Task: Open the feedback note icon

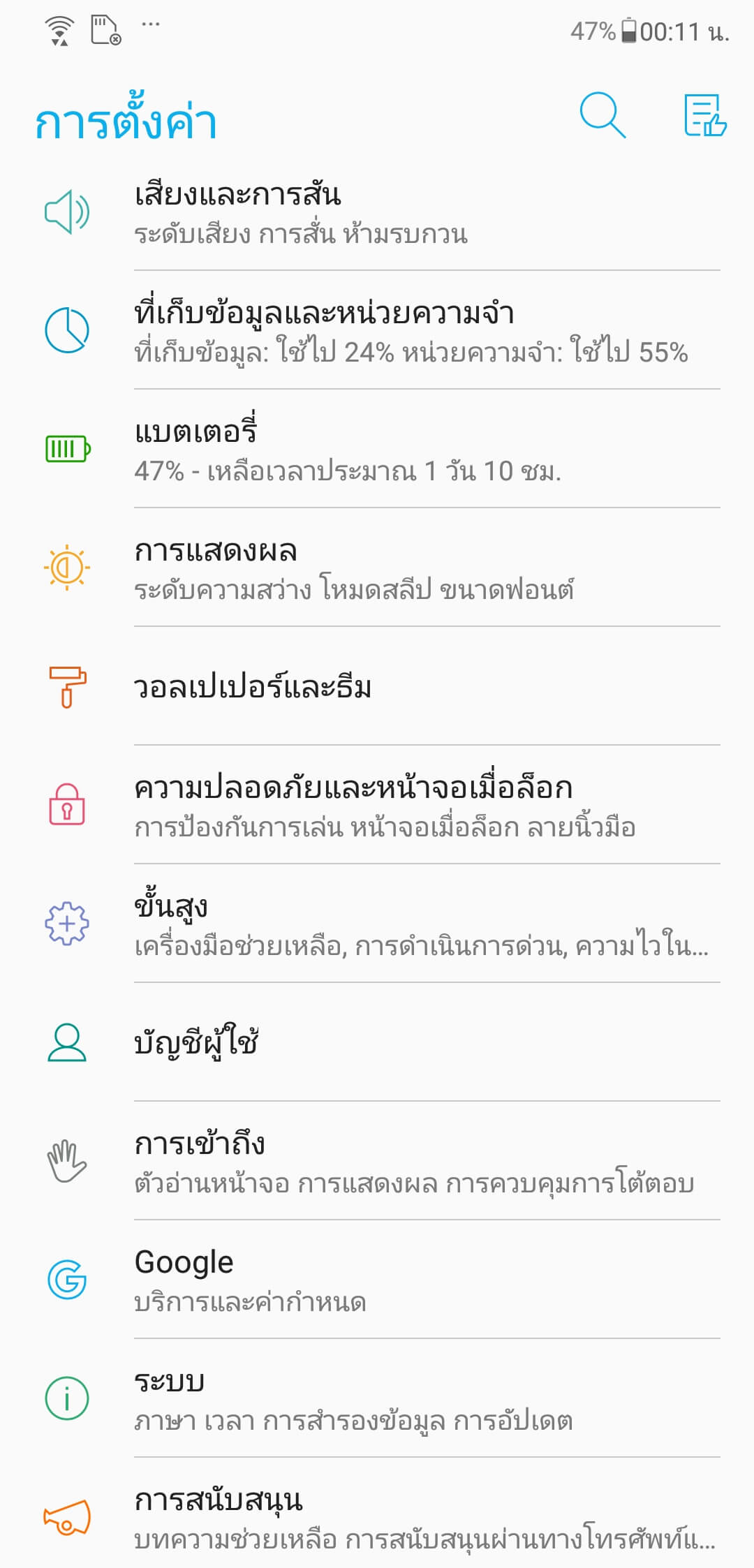Action: (x=705, y=115)
